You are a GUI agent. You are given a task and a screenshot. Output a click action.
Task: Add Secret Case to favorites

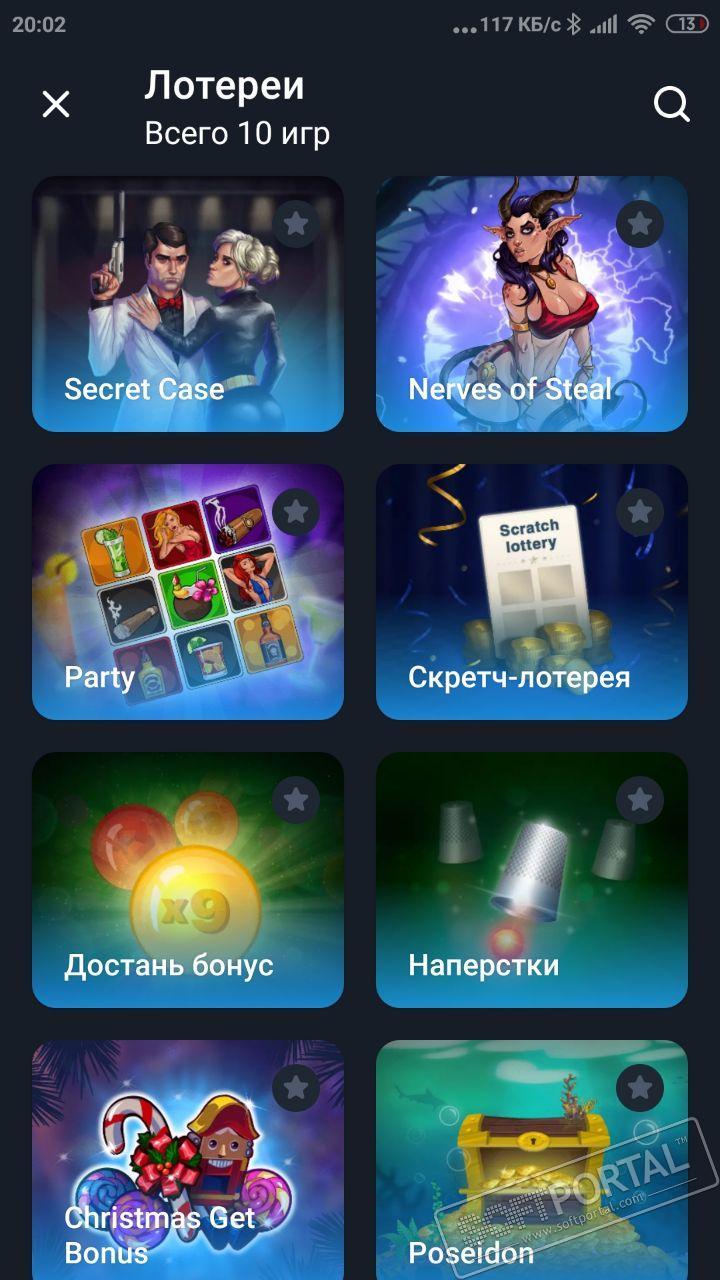point(296,224)
